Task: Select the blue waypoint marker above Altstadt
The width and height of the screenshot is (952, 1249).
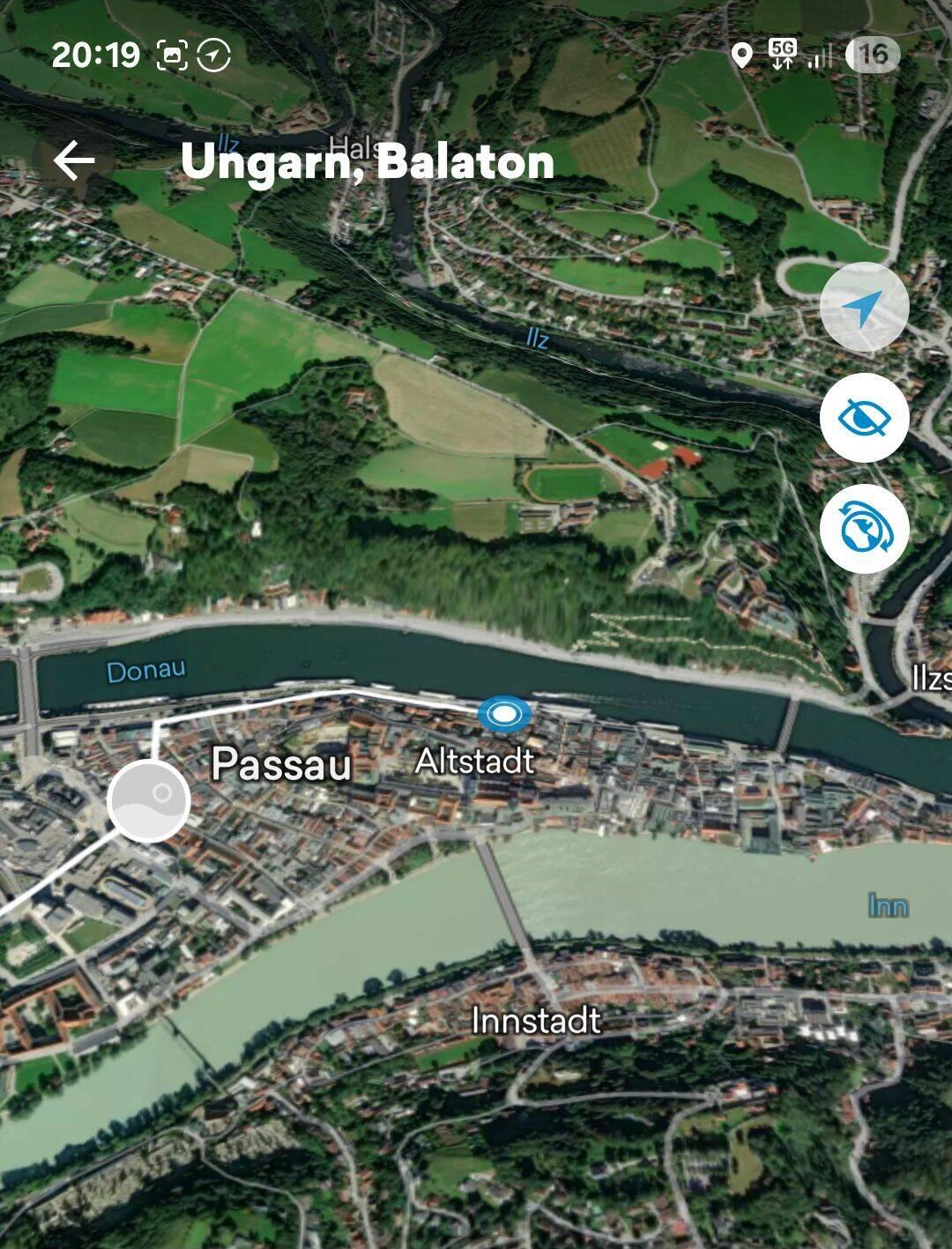Action: click(503, 714)
